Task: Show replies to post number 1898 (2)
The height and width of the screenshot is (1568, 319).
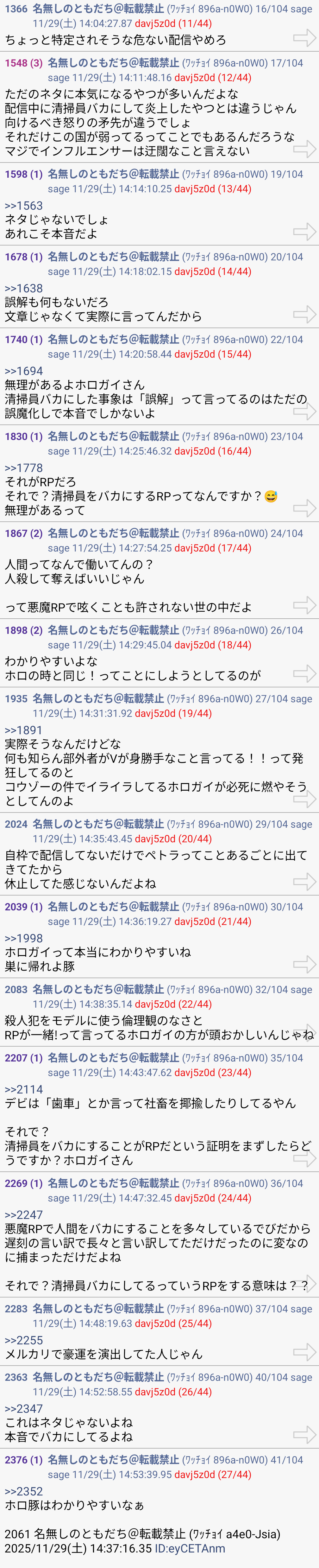Action: [x=24, y=630]
